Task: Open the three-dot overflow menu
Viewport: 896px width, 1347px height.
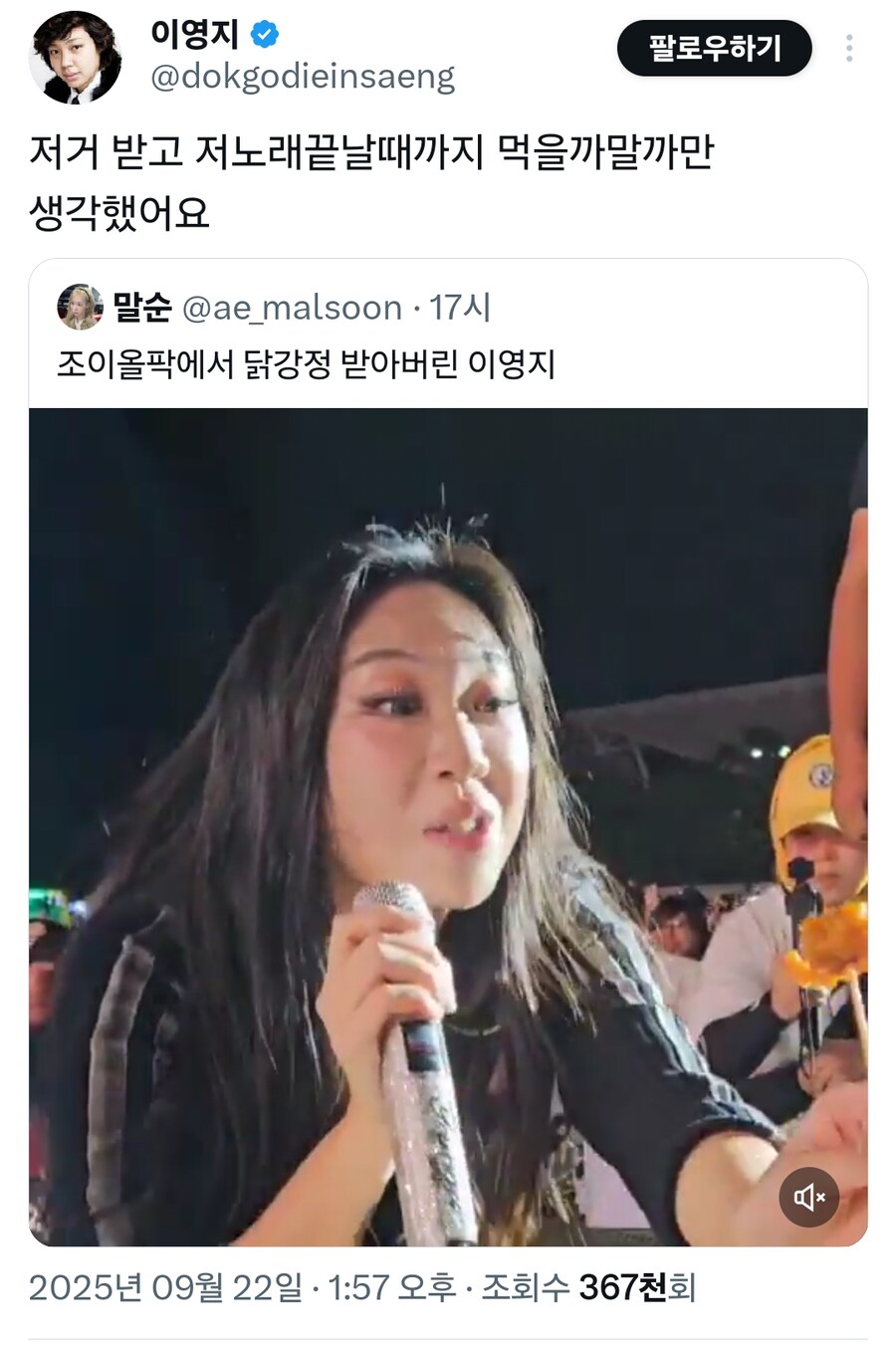Action: click(848, 49)
